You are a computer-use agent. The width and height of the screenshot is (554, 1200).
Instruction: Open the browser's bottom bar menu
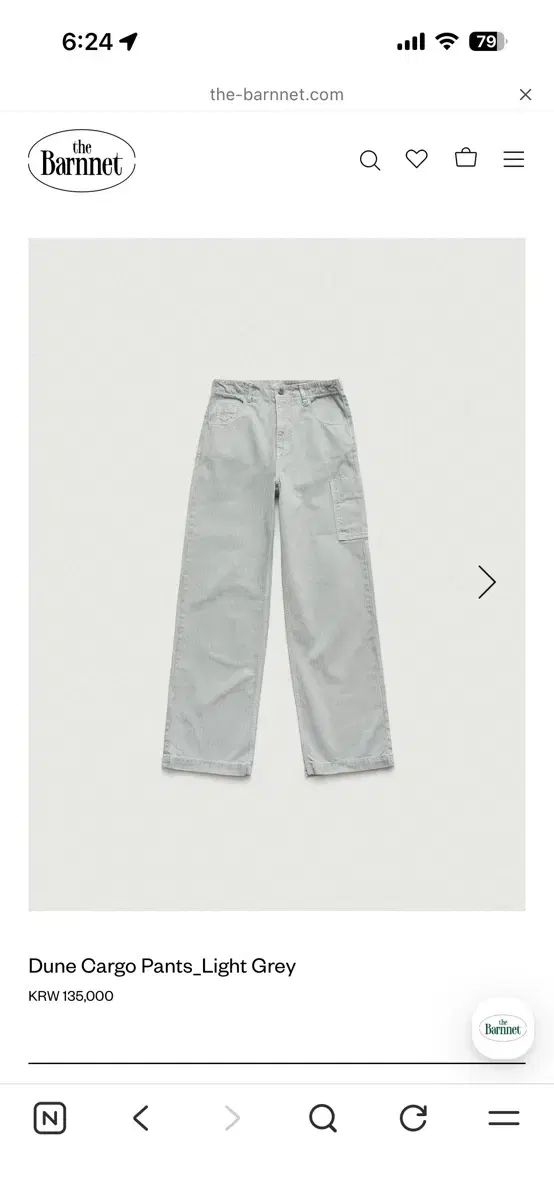504,1118
